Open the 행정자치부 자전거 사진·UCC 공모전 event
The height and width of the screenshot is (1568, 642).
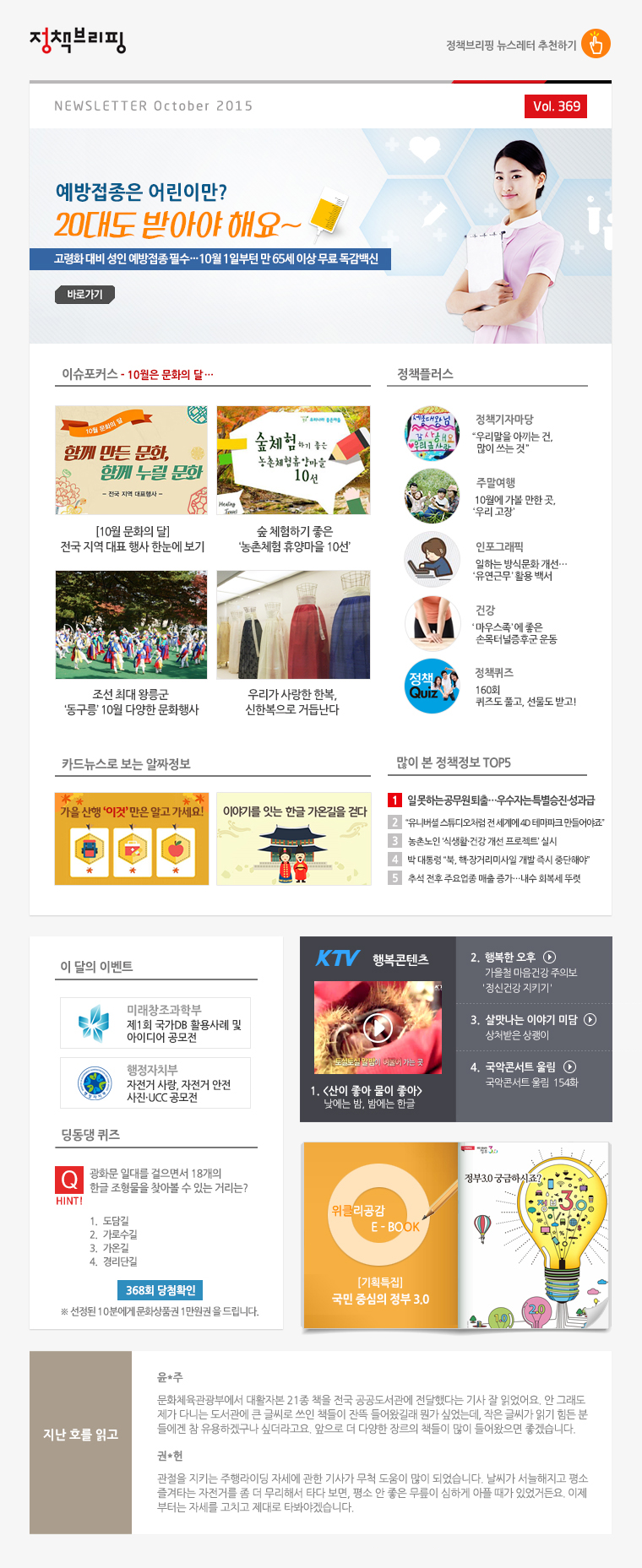(x=155, y=1083)
